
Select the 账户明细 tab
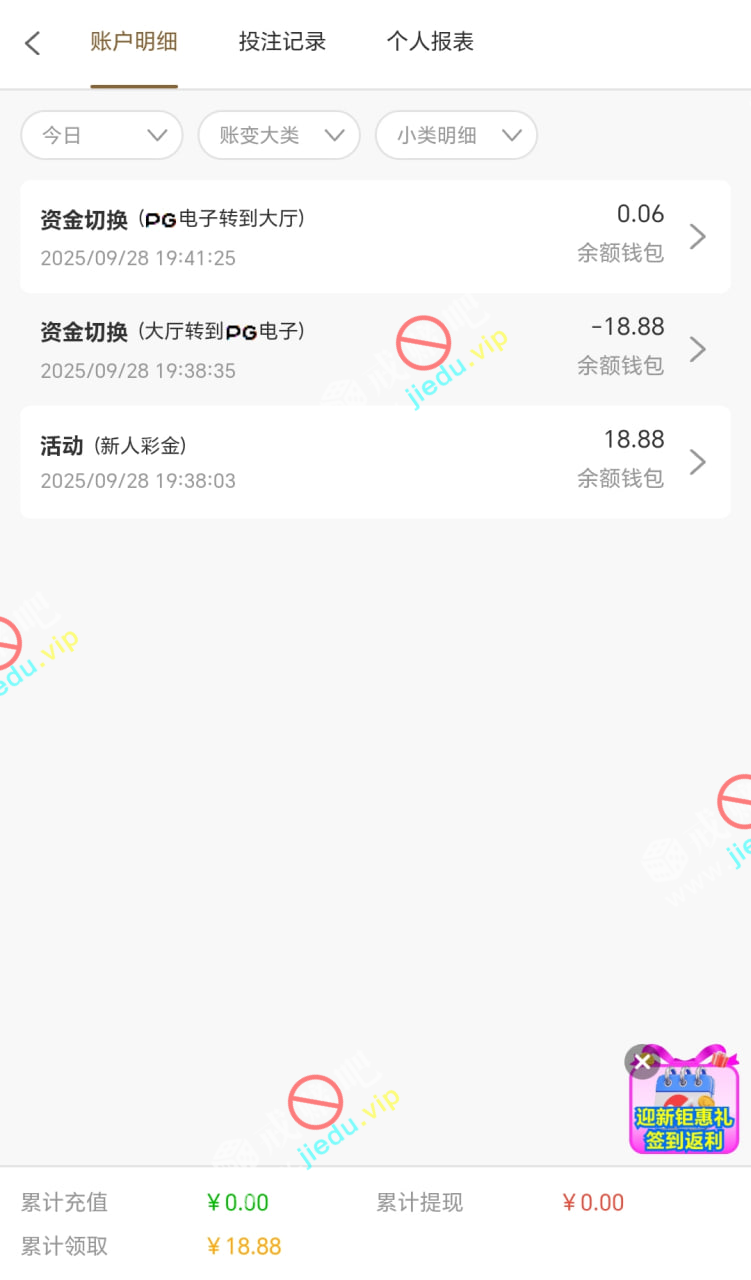coord(134,42)
